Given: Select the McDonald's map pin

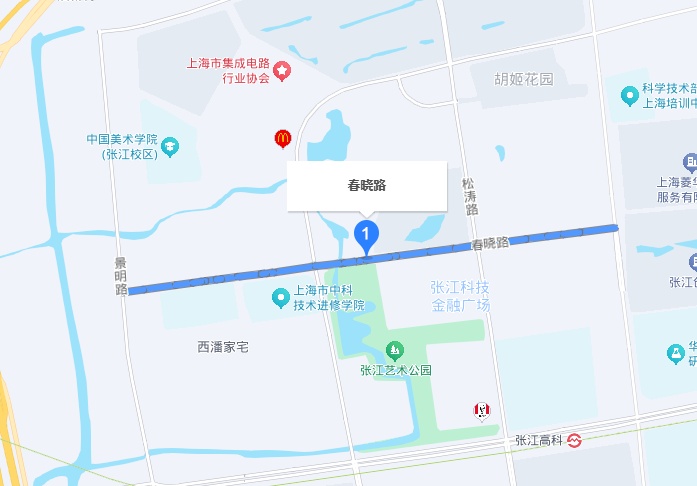Looking at the screenshot, I should coord(283,137).
